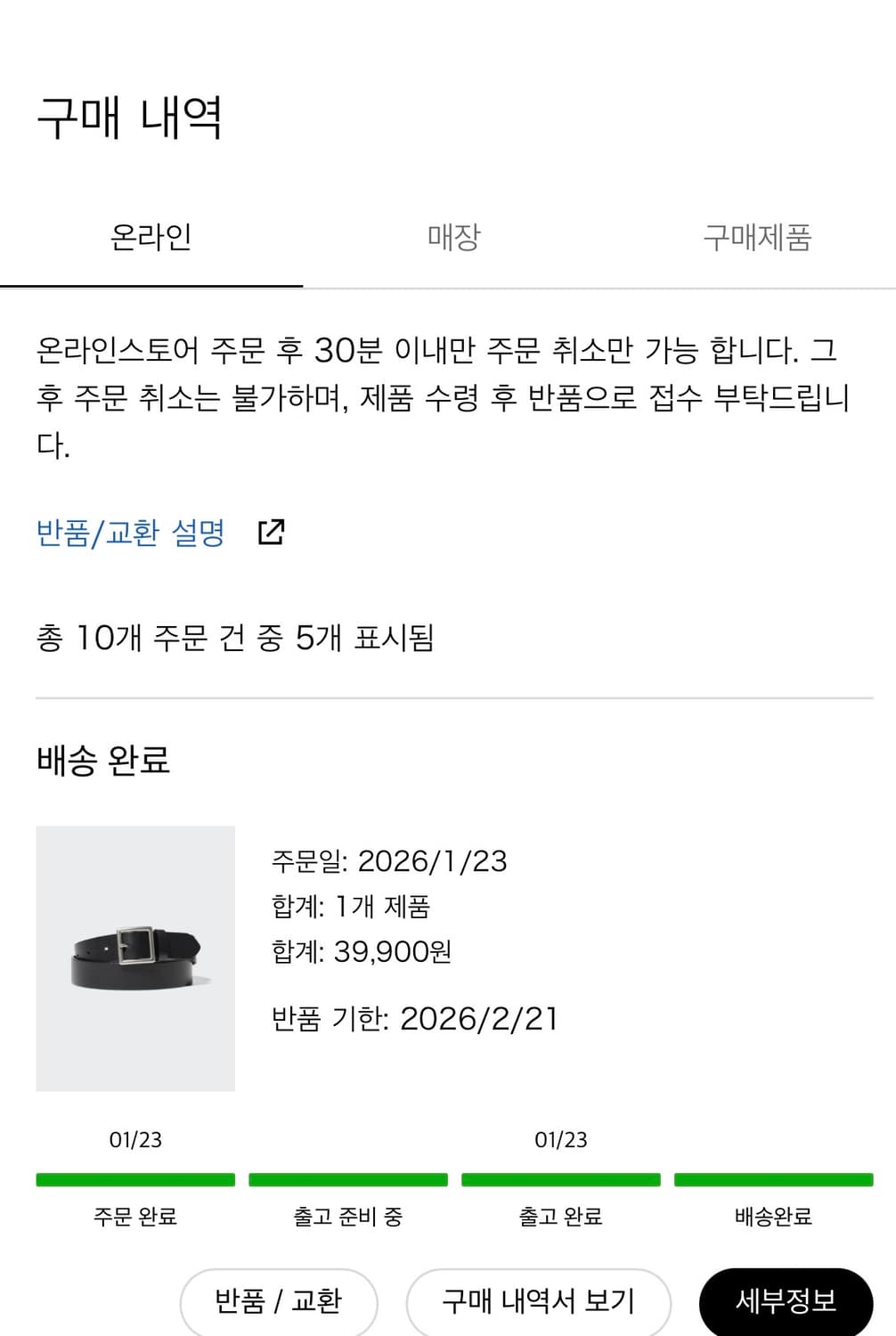Click the 배송 완료 section heading

(x=105, y=762)
